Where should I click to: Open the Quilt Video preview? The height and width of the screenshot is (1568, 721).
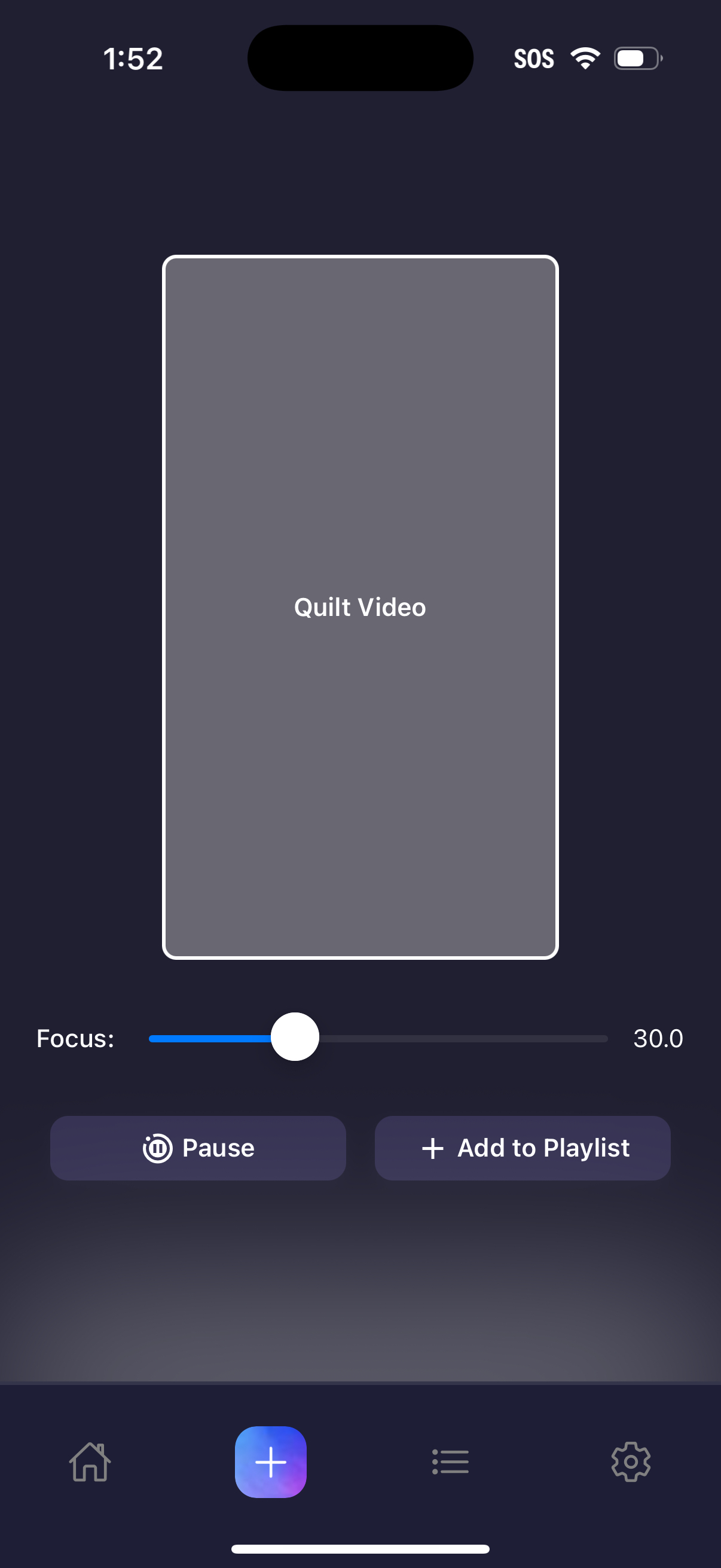(360, 607)
